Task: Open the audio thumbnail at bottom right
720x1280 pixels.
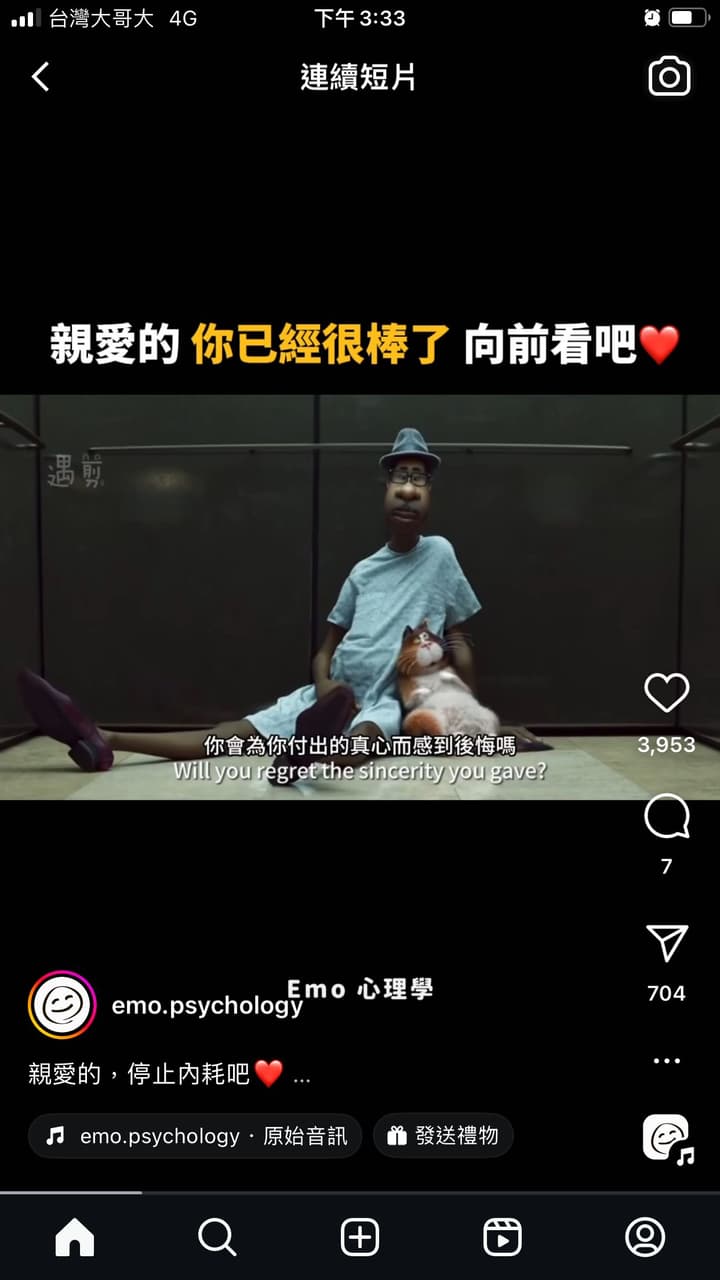Action: click(667, 1138)
